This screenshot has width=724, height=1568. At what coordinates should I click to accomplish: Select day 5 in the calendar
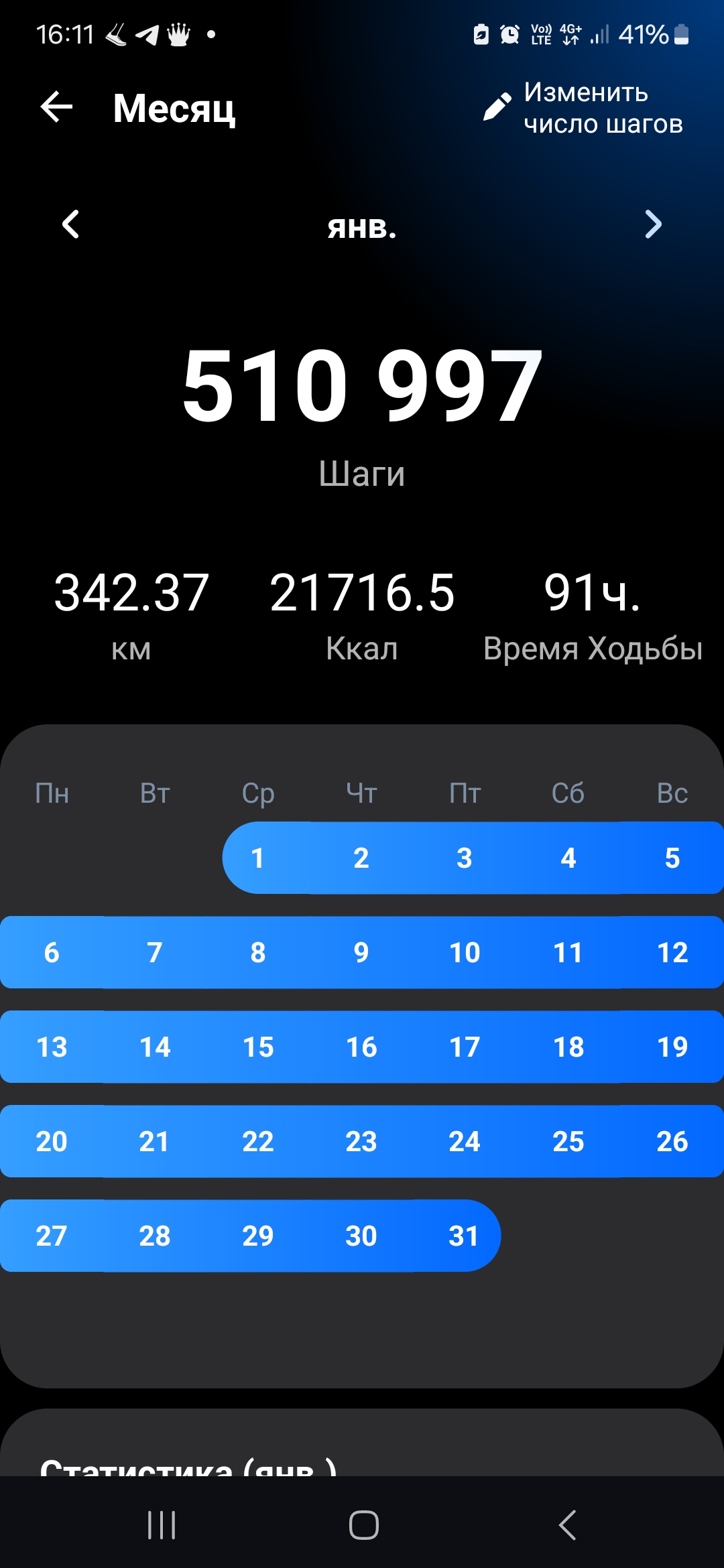[x=672, y=858]
